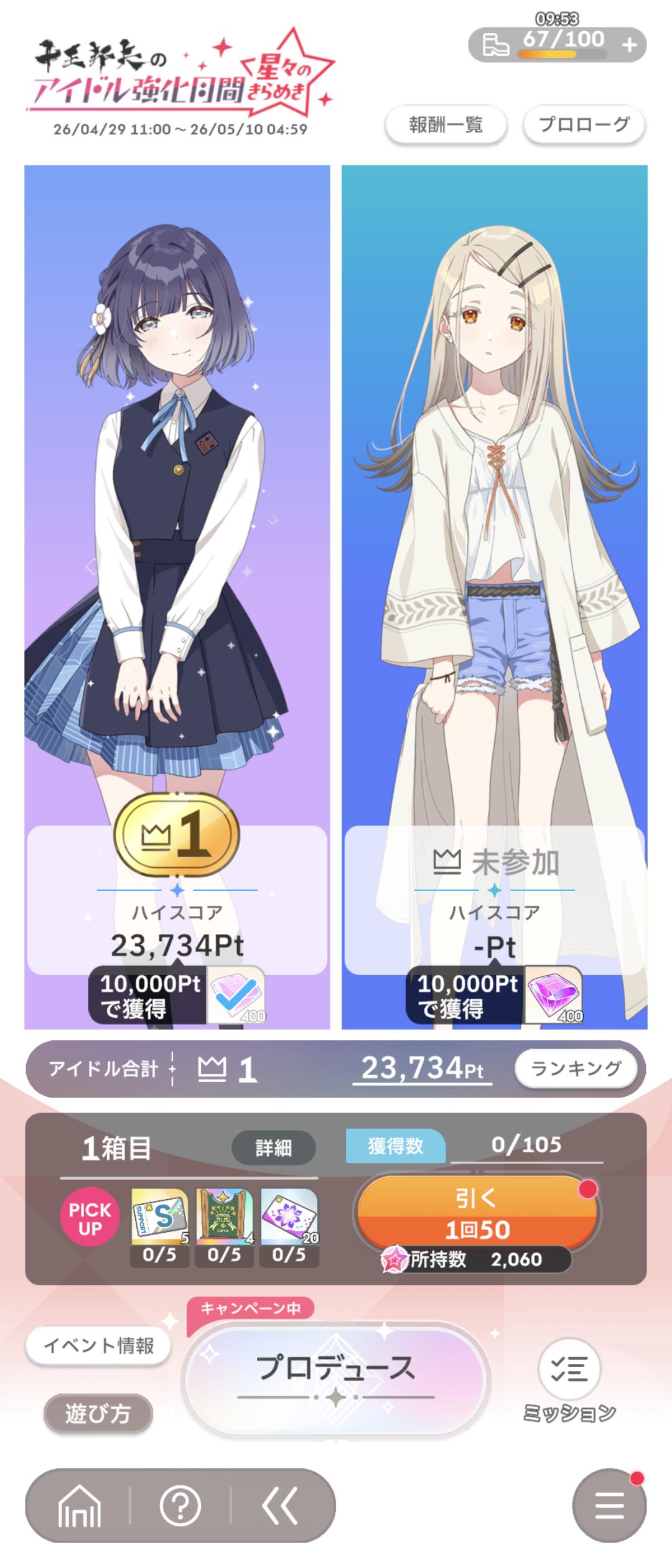Image resolution: width=672 pixels, height=1568 pixels.
Task: Draw once with the 引く button
Action: 477,1213
